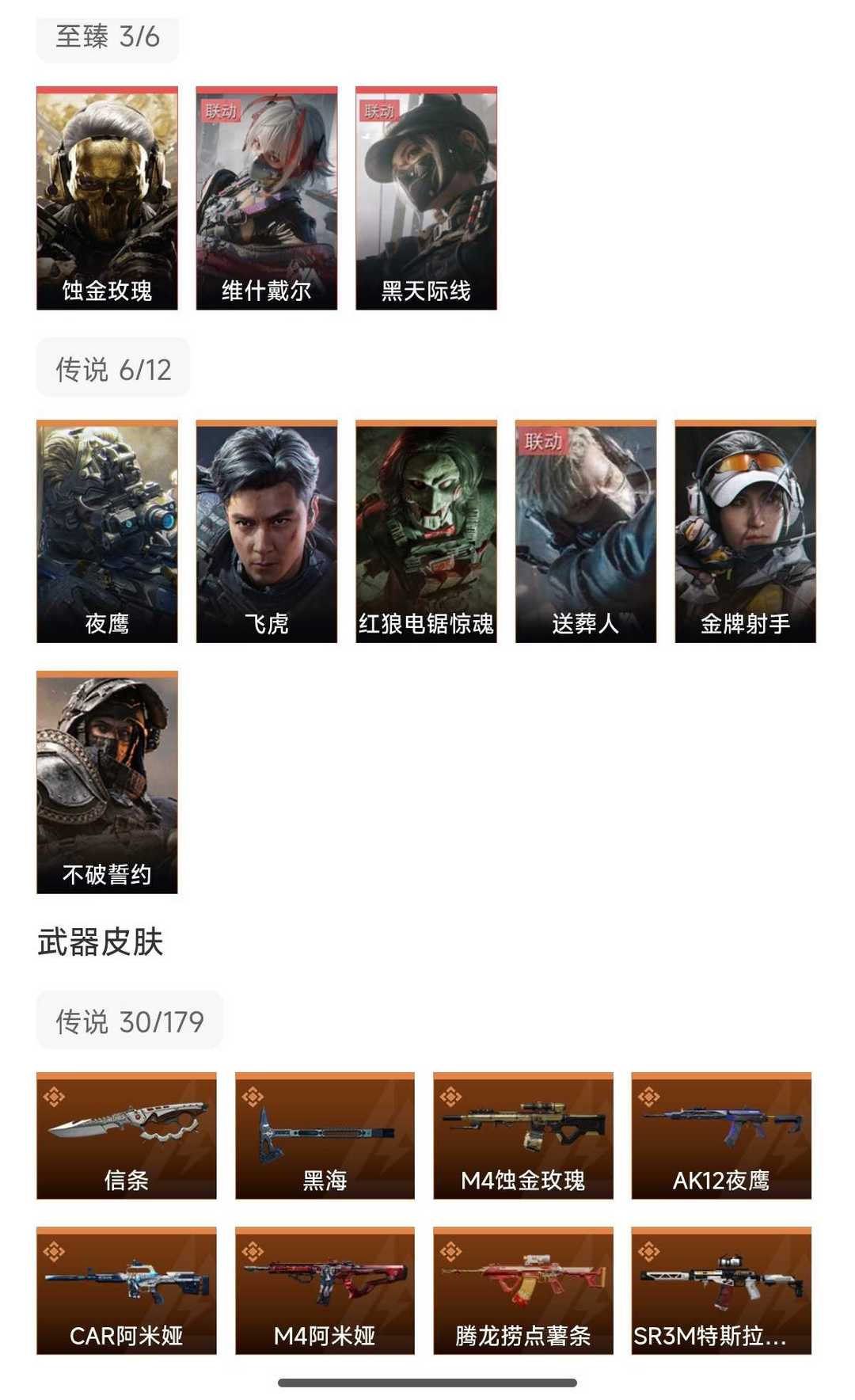Screen dimensions: 855x1400
Task: Open the 夜鹰 legendary skin
Action: click(x=107, y=531)
